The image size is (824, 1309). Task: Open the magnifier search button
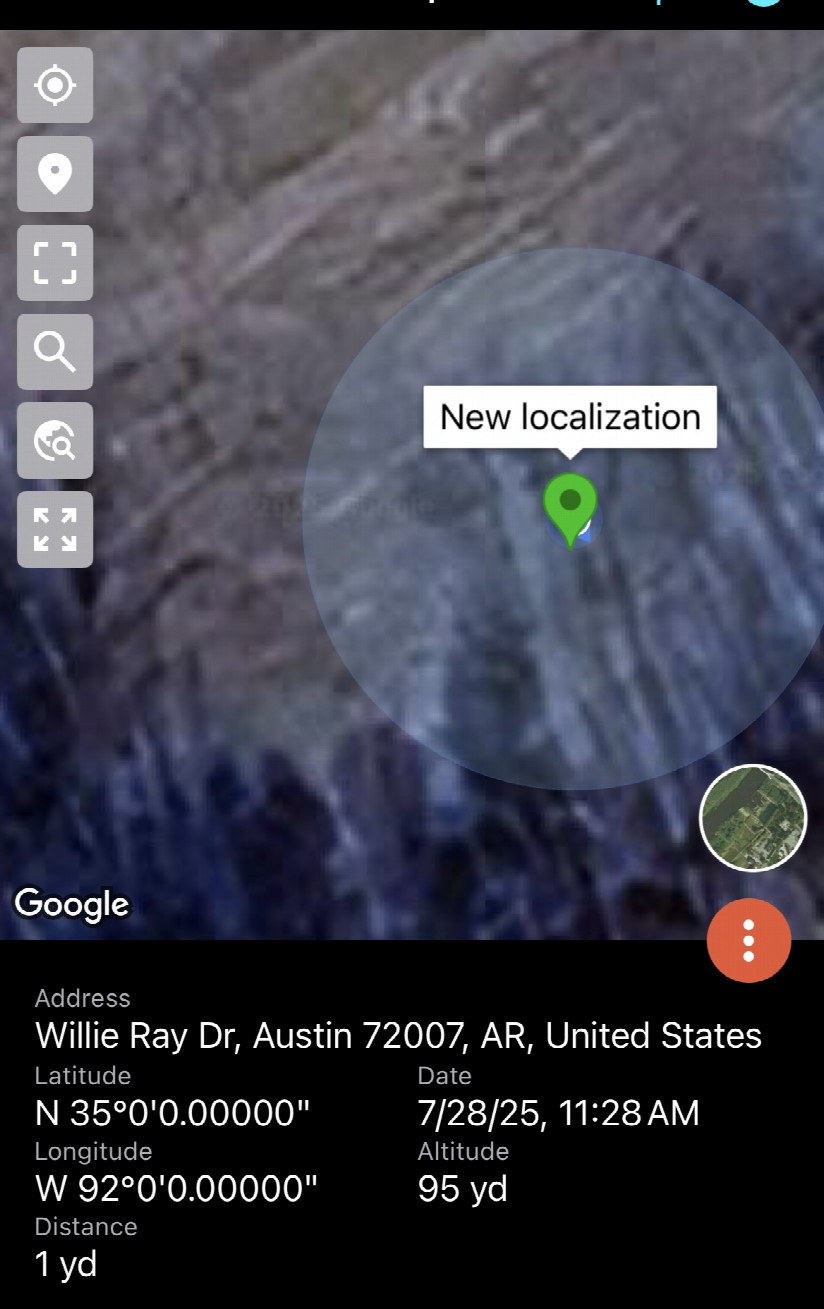(x=55, y=352)
